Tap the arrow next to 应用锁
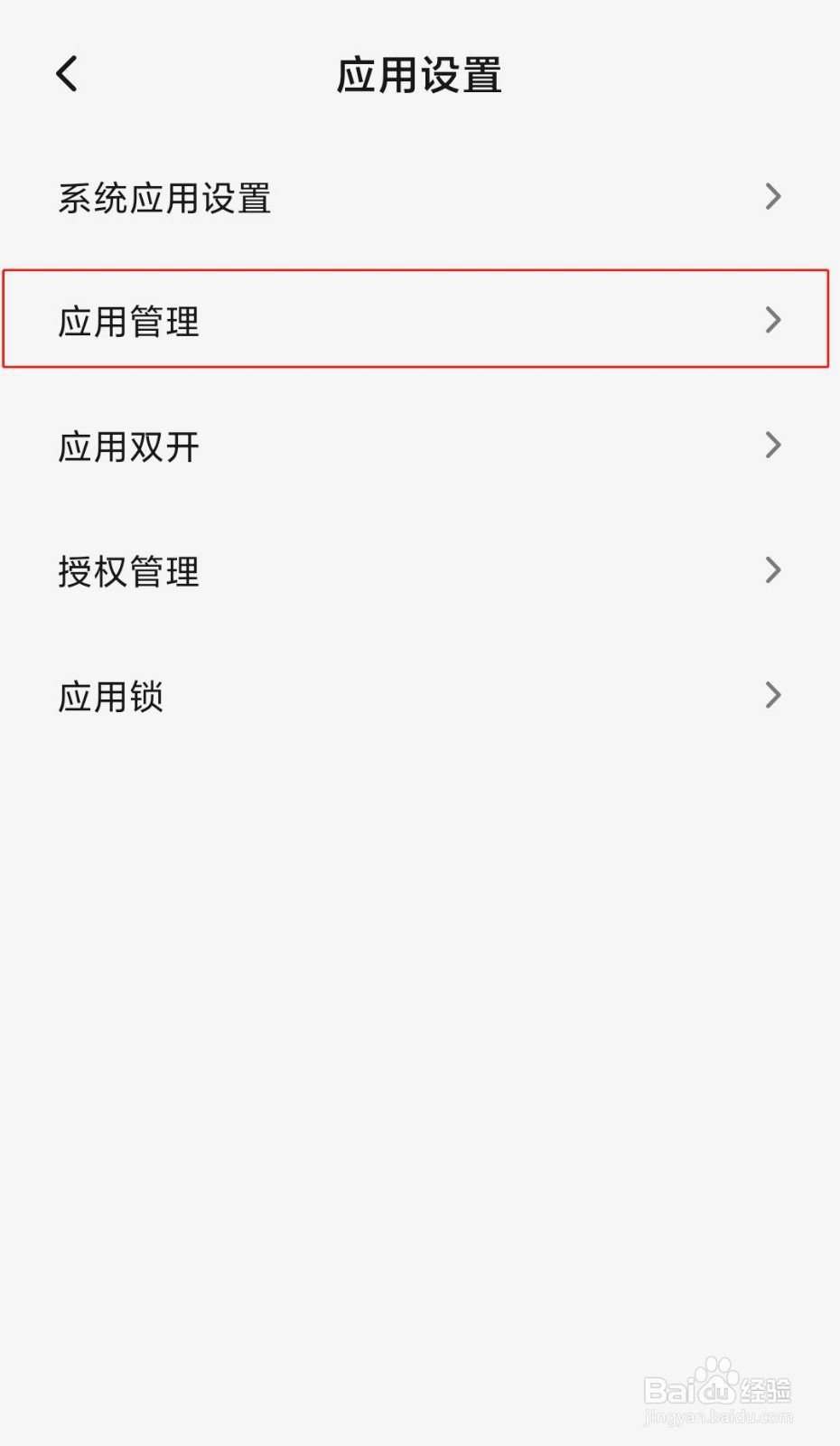Screen dimensions: 840x1446 (772, 695)
